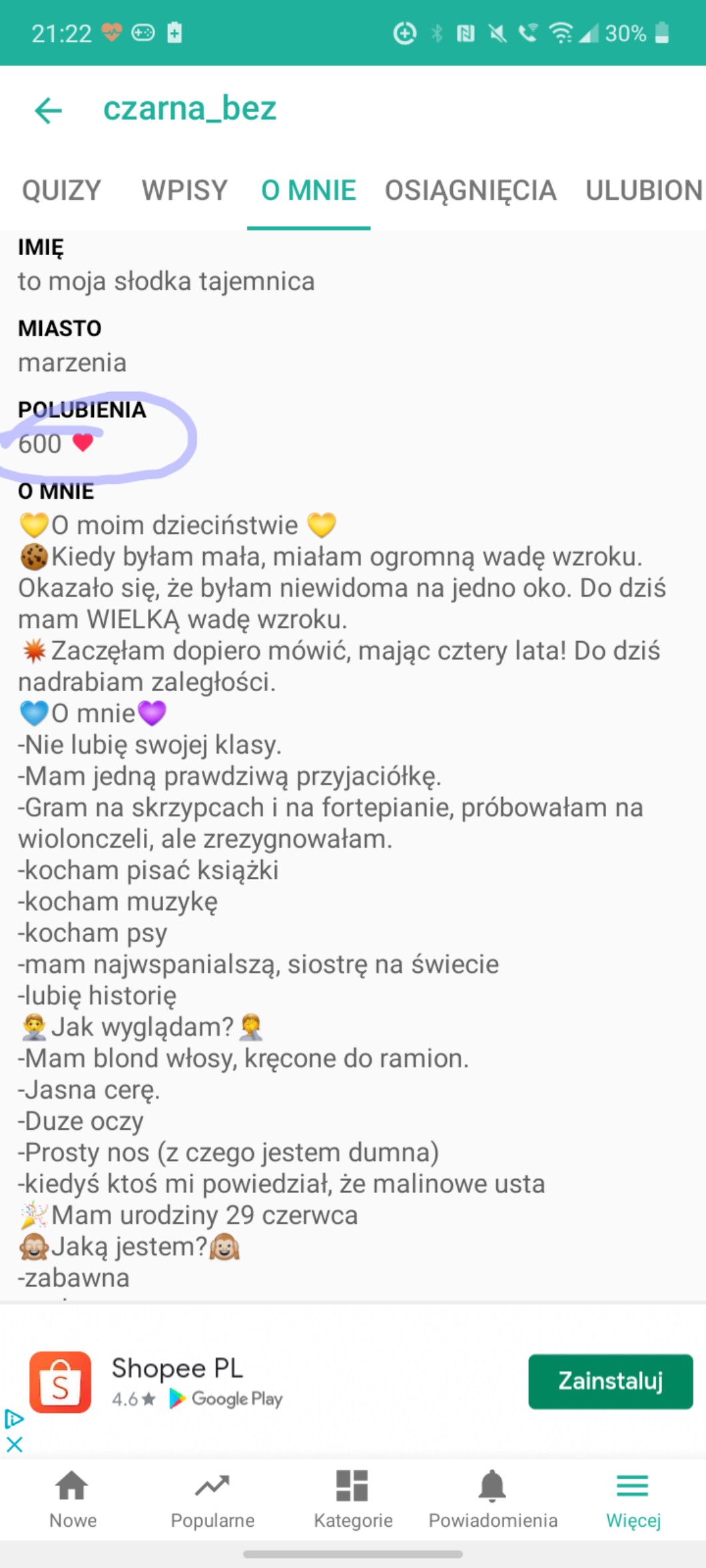Go to Nowe in bottom navigation
This screenshot has width=706, height=1568.
[x=73, y=1499]
